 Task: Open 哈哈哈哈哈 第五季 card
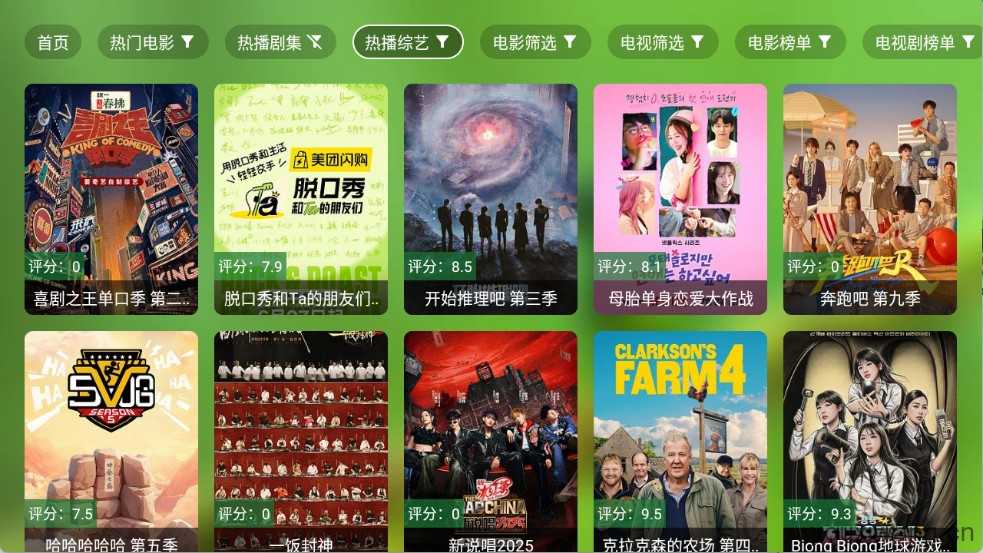coord(111,440)
